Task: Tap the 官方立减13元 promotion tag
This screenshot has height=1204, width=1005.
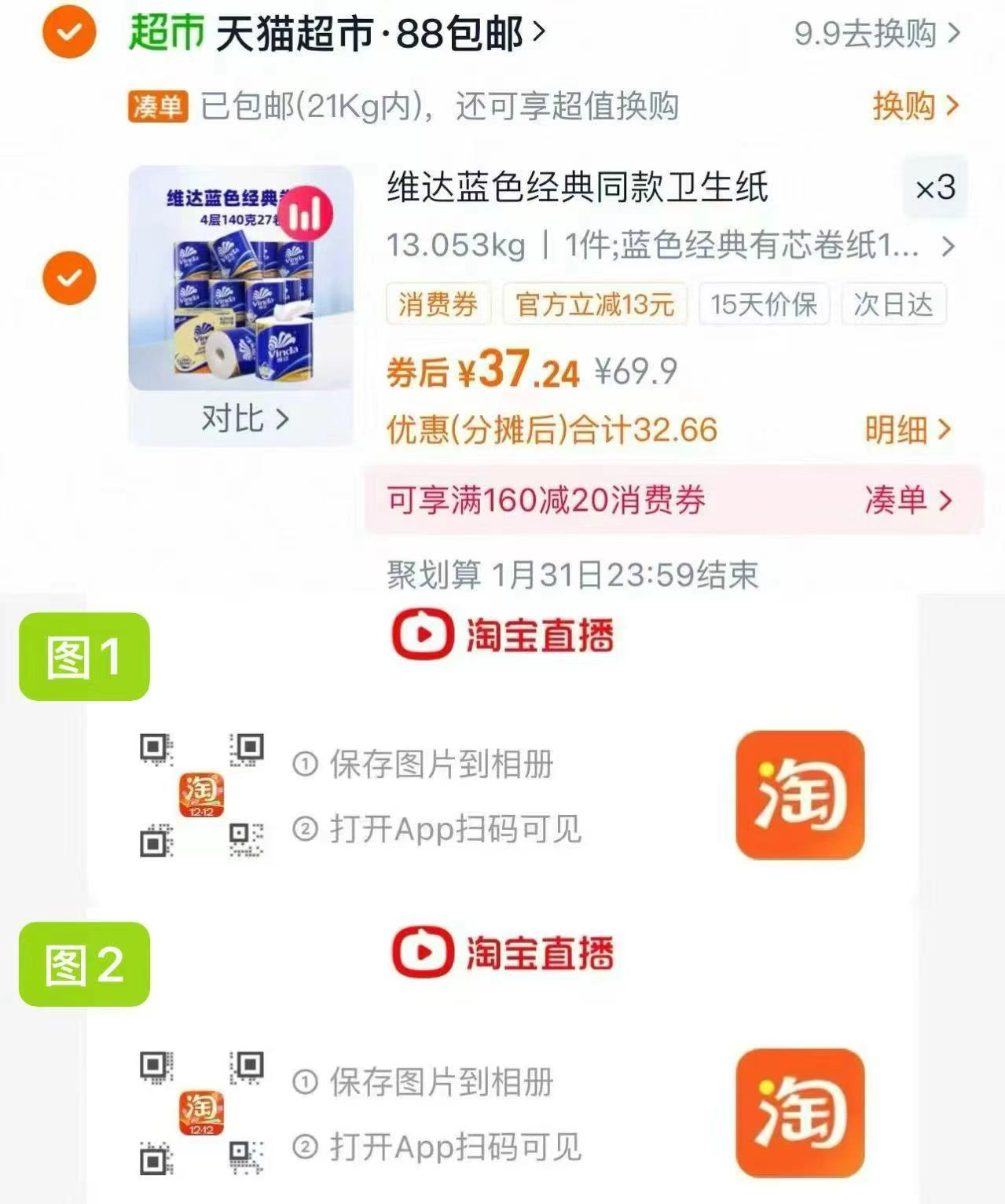Action: click(x=595, y=306)
